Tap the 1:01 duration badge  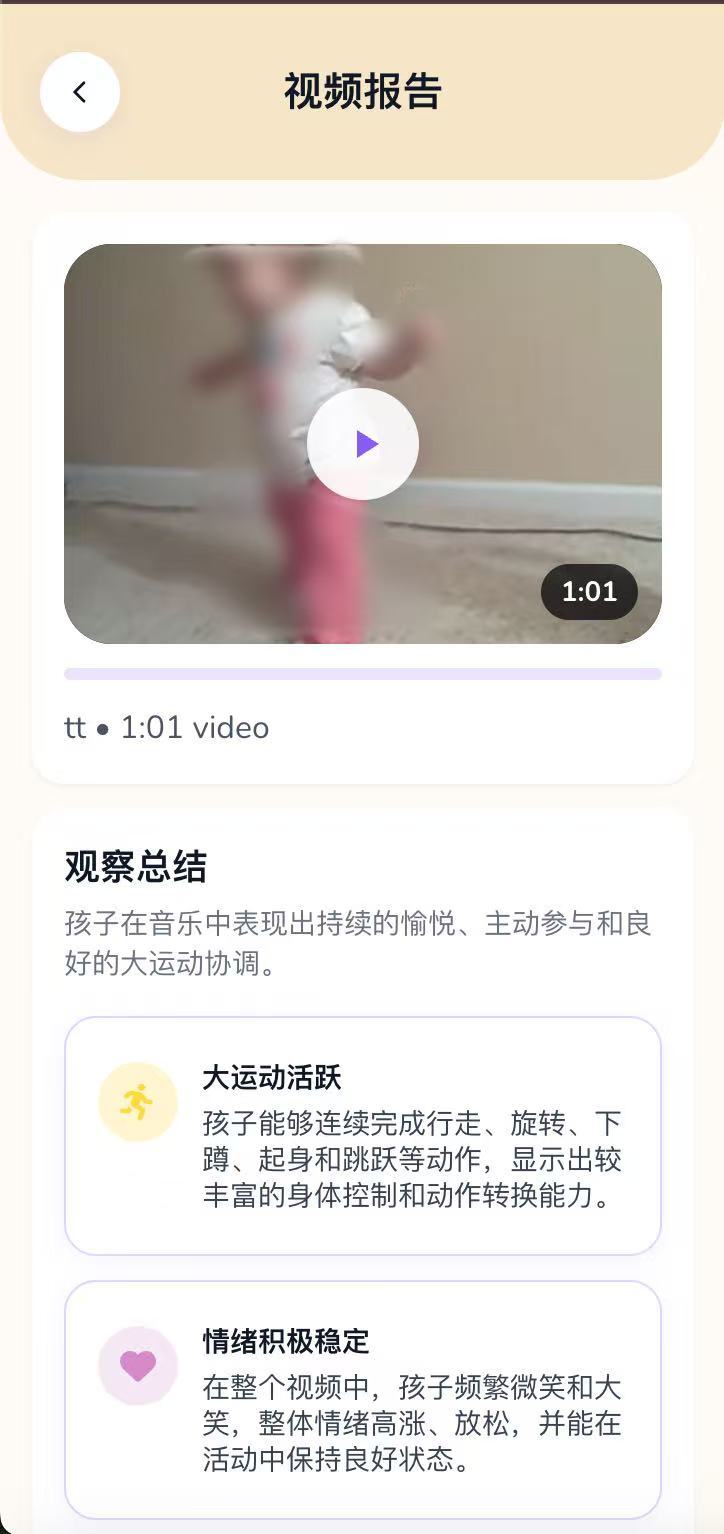tap(589, 591)
